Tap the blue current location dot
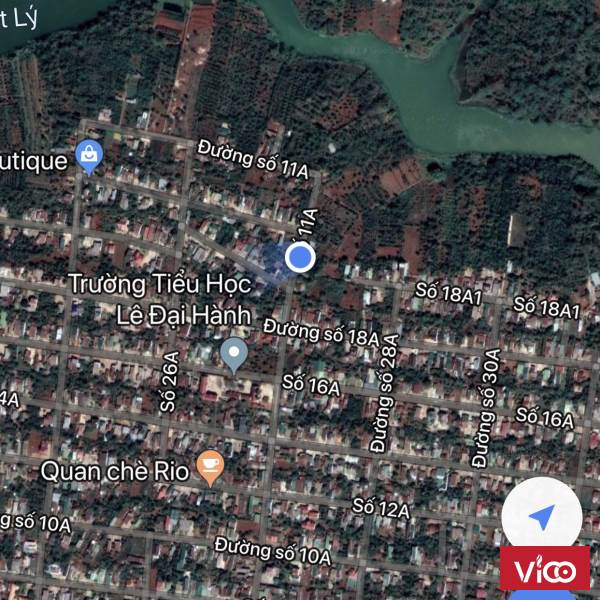Viewport: 600px width, 600px height. pyautogui.click(x=300, y=258)
